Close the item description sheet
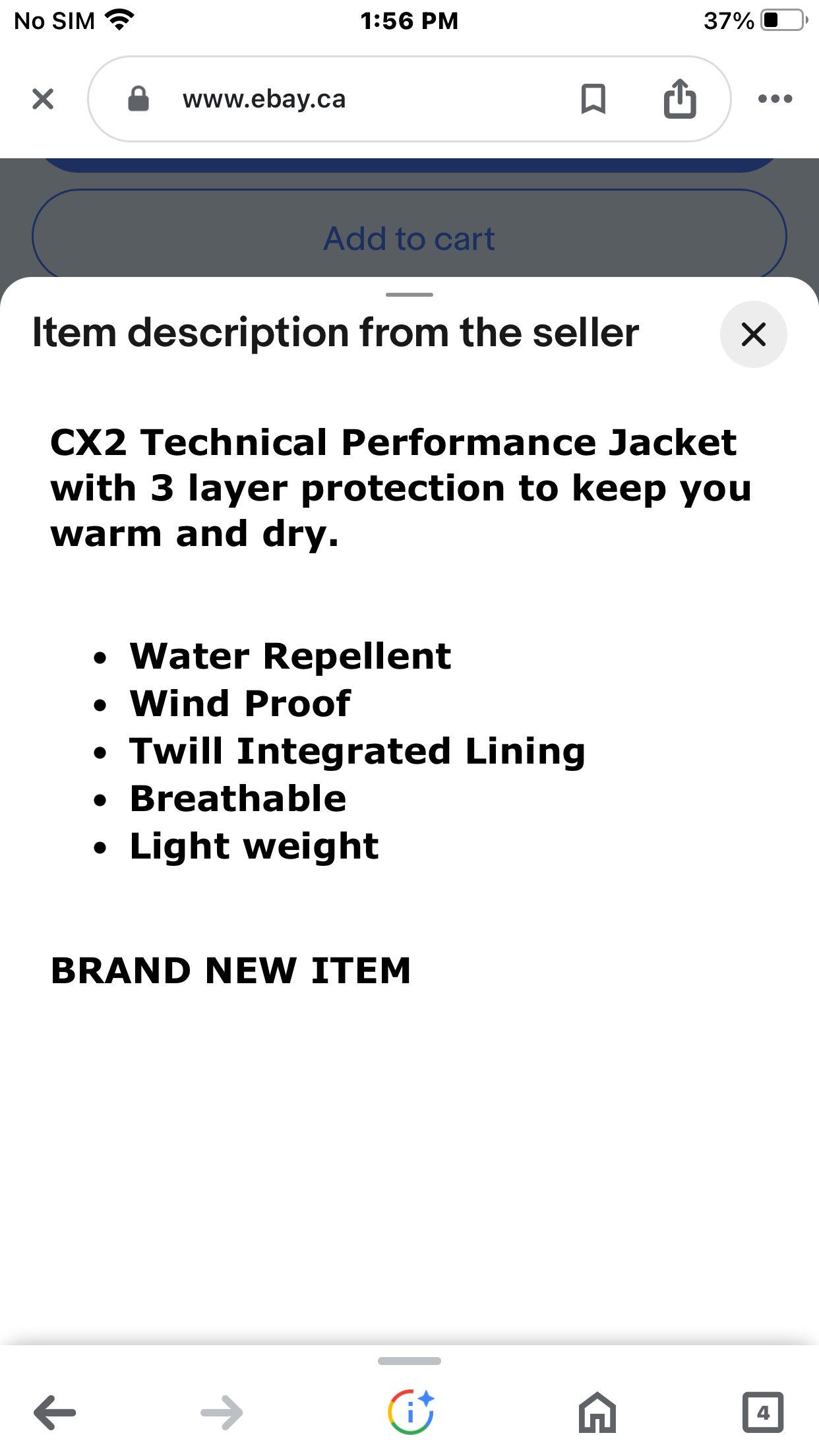The image size is (819, 1456). point(753,334)
